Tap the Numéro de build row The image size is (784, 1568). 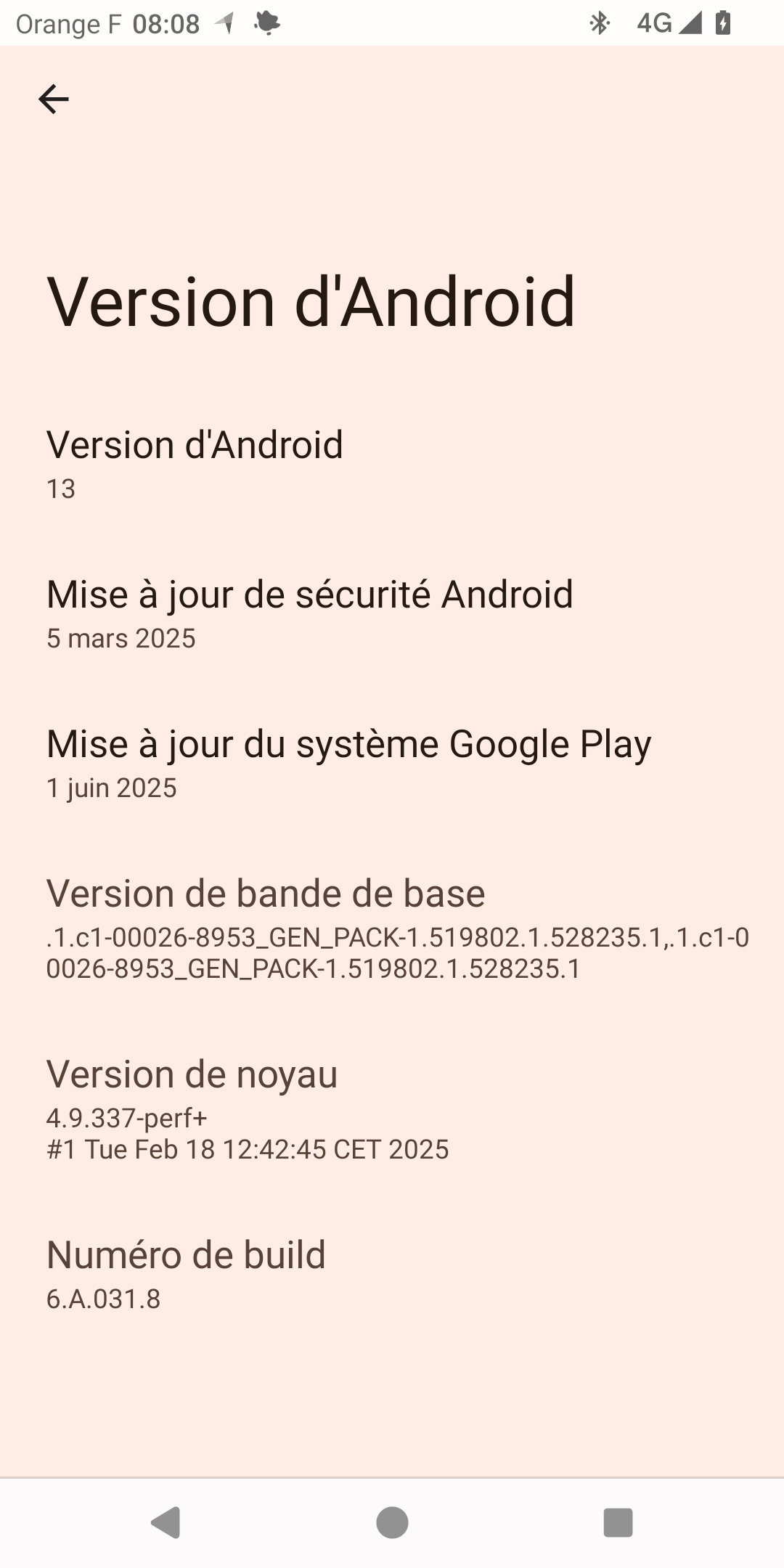click(x=392, y=1275)
